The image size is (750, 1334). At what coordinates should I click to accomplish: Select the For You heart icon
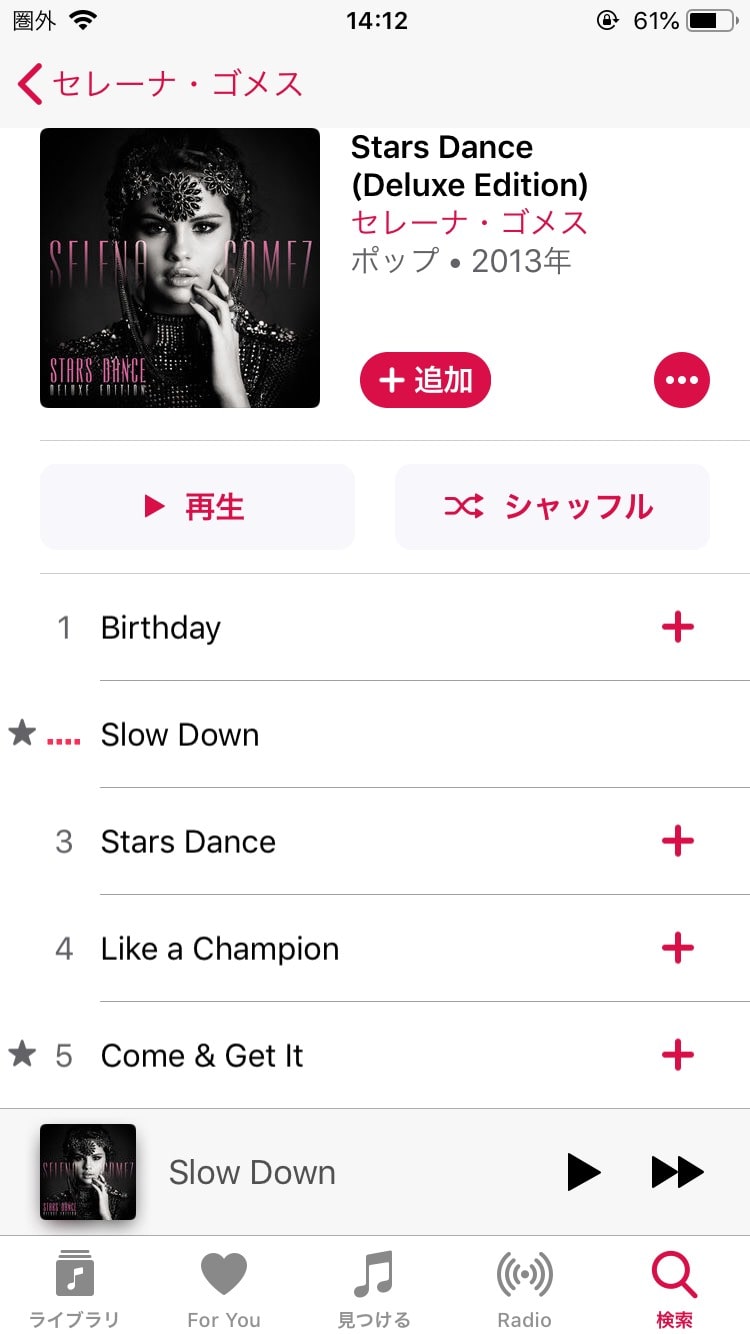[223, 1271]
